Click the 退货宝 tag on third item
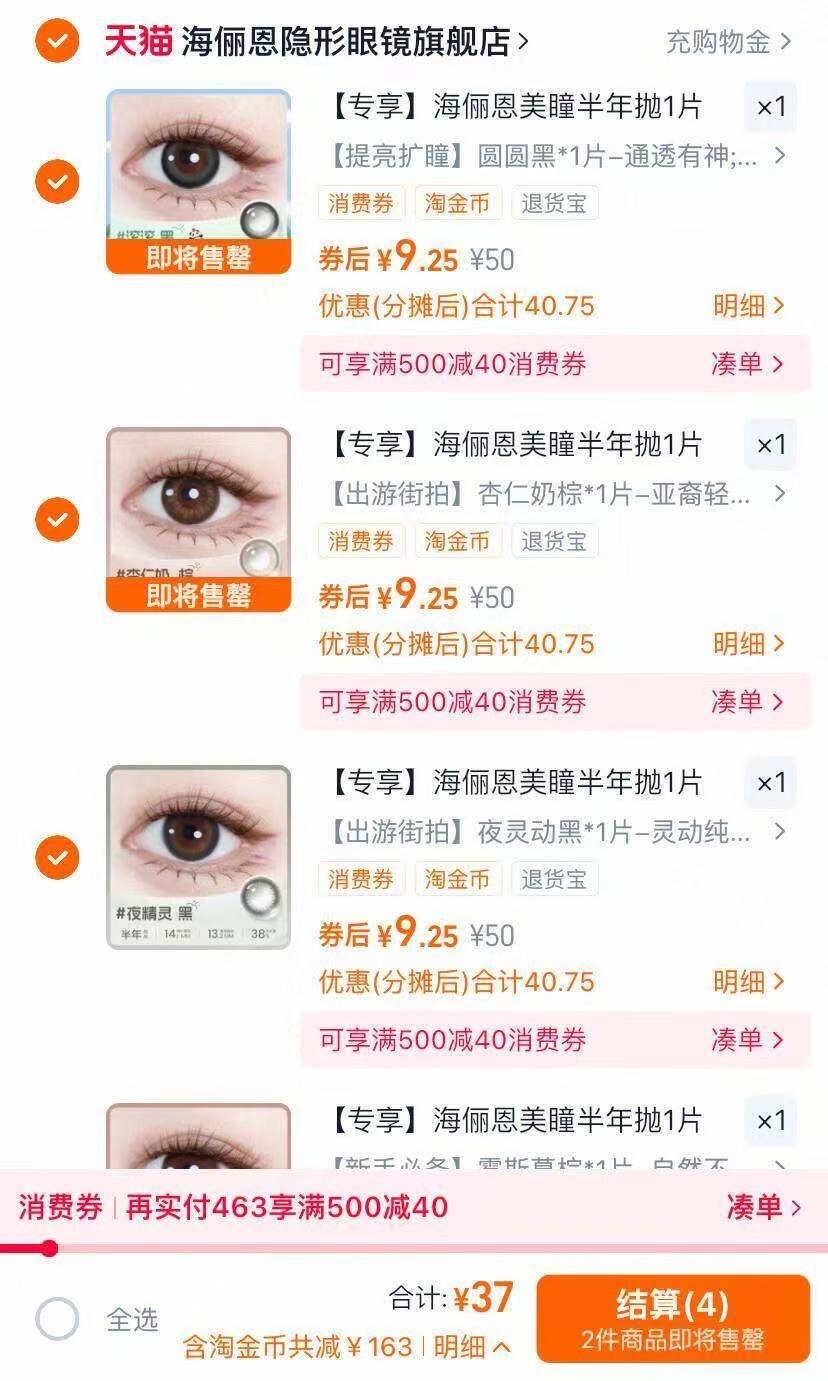The image size is (828, 1381). pos(553,879)
